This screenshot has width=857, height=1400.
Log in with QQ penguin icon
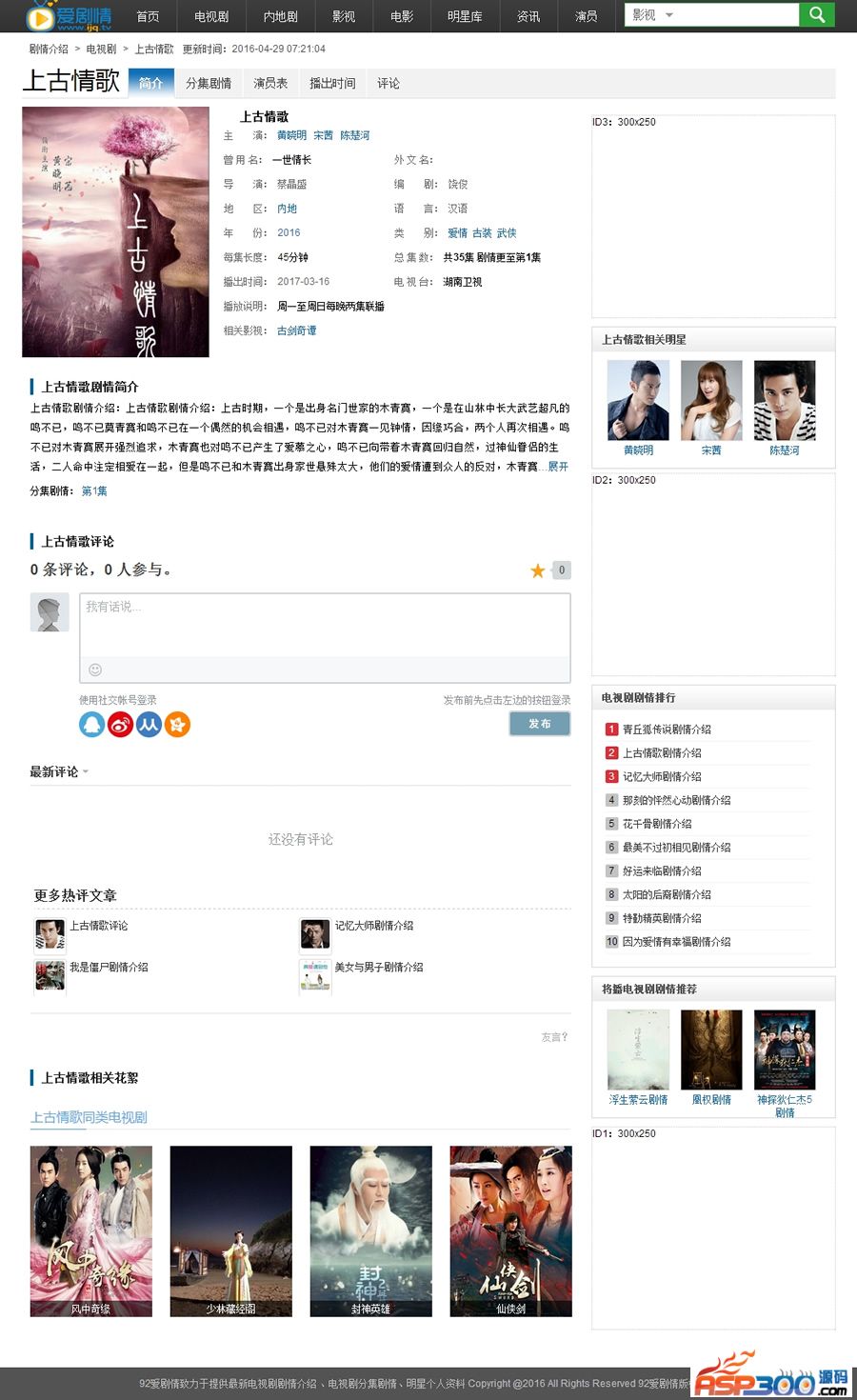click(91, 725)
